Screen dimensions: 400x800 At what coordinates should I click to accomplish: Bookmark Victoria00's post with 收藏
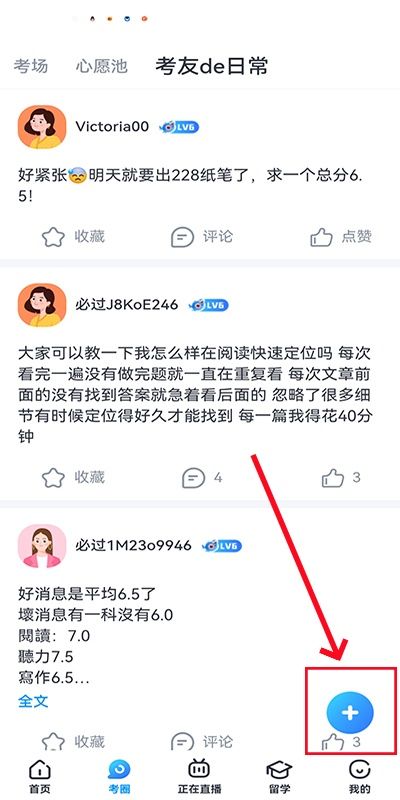coord(73,237)
